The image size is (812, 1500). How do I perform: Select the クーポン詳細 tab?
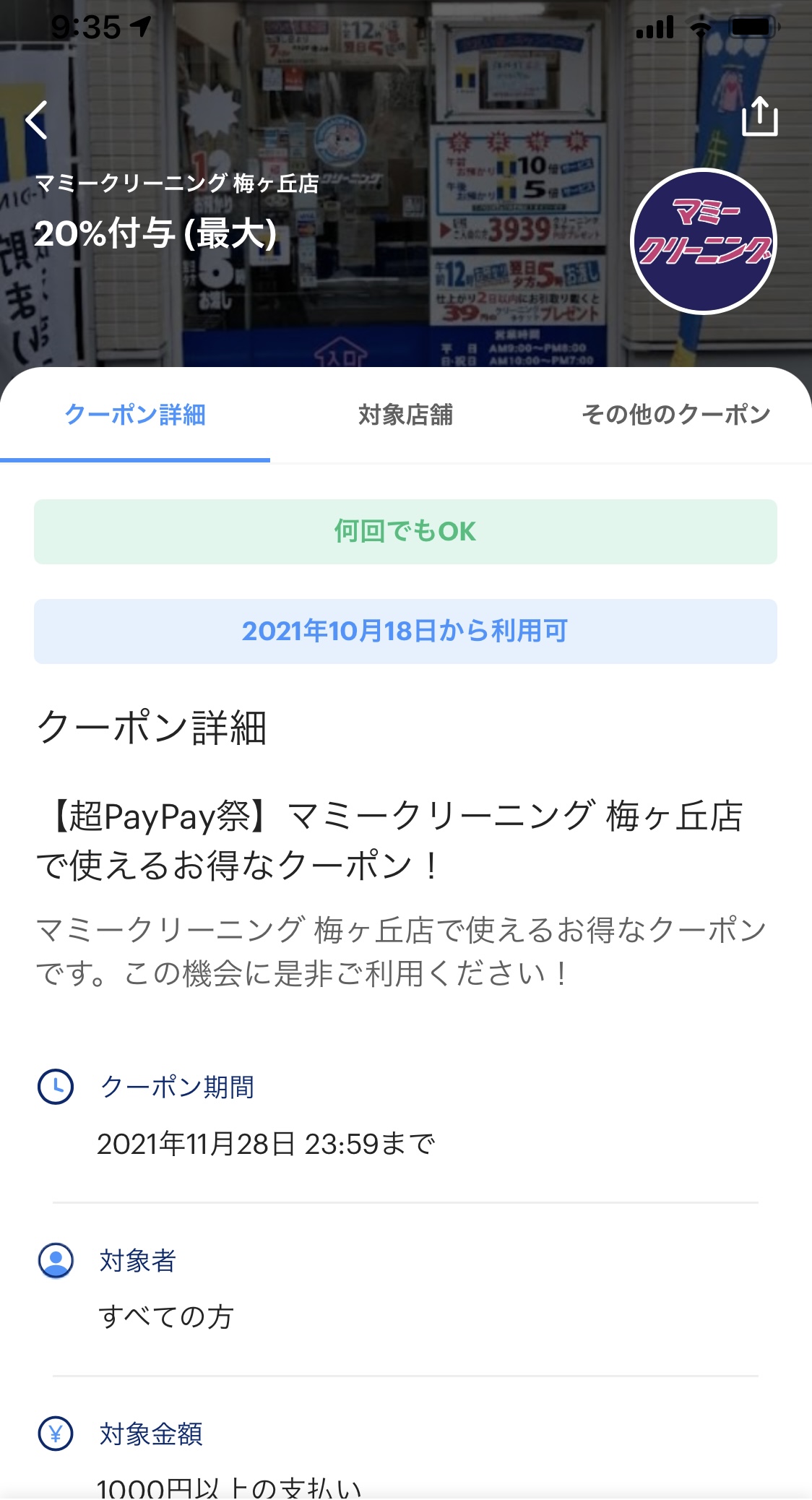click(135, 415)
